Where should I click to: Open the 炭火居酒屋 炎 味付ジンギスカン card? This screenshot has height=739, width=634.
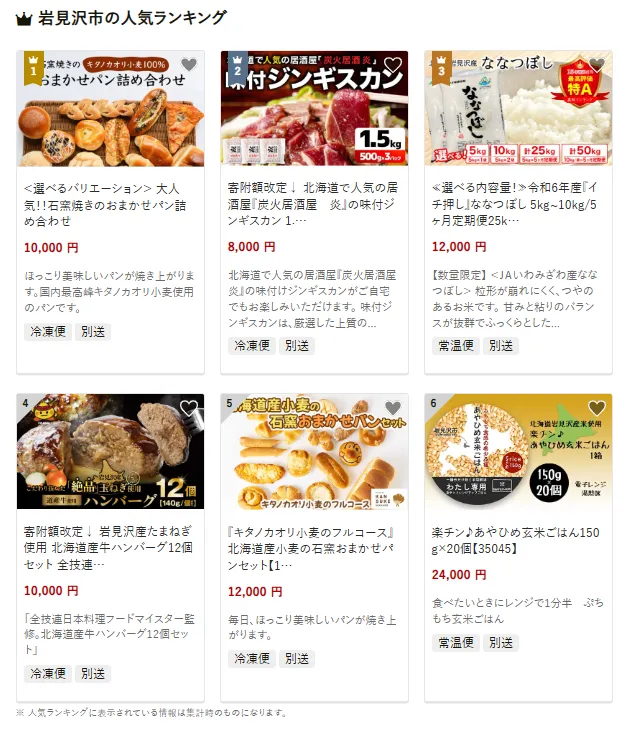click(314, 204)
